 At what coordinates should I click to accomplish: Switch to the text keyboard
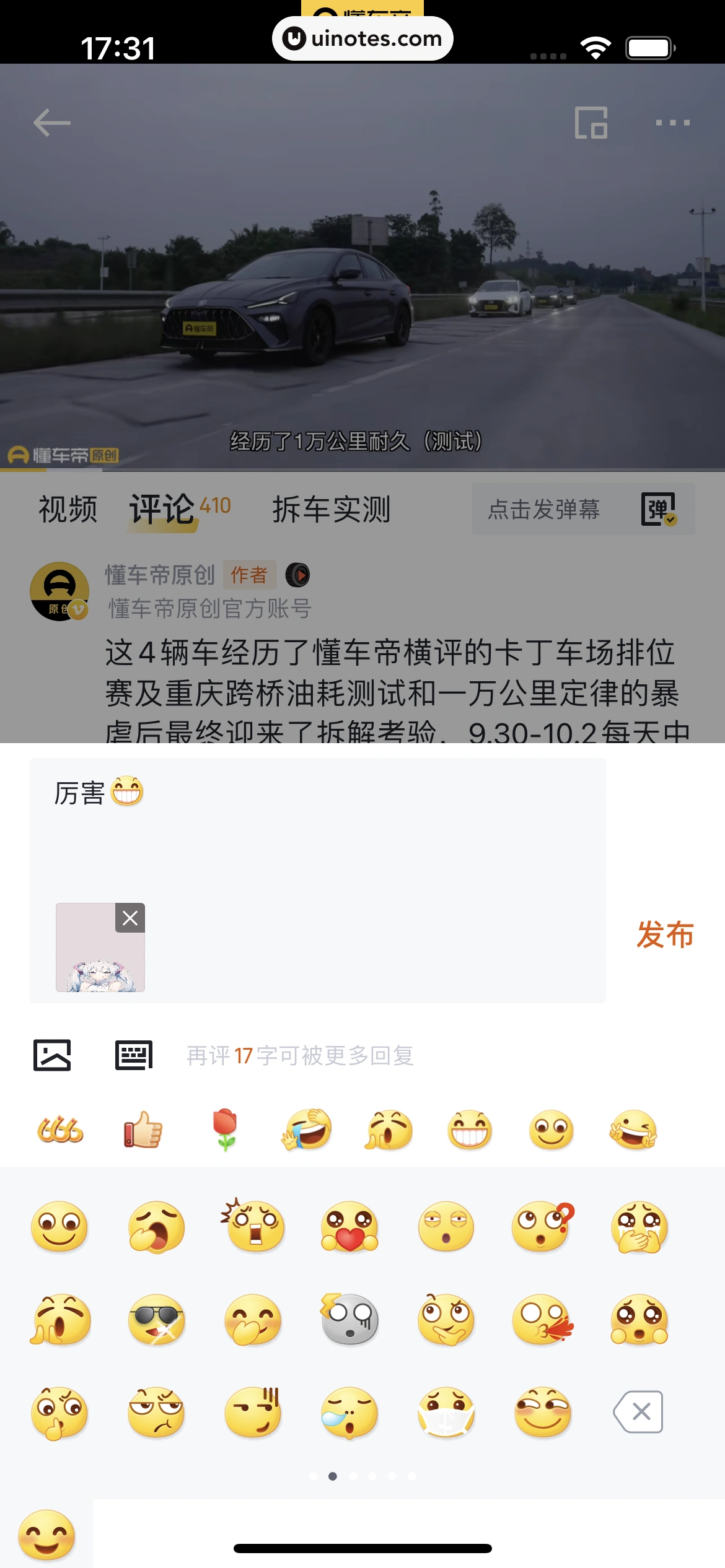click(134, 1055)
